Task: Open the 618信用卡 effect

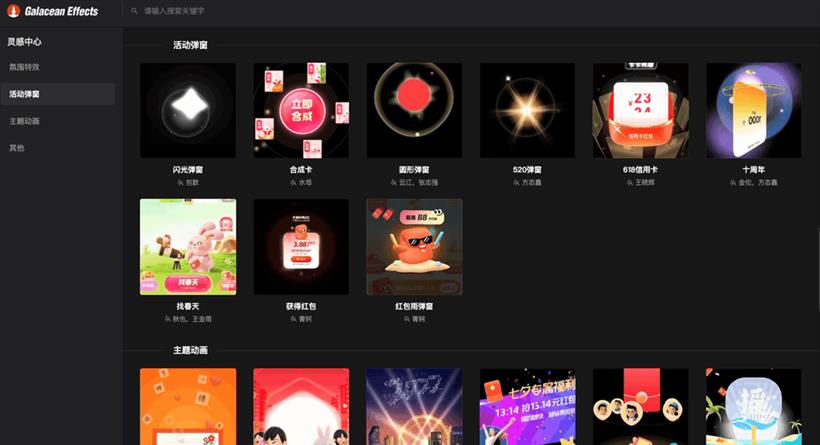Action: 640,110
